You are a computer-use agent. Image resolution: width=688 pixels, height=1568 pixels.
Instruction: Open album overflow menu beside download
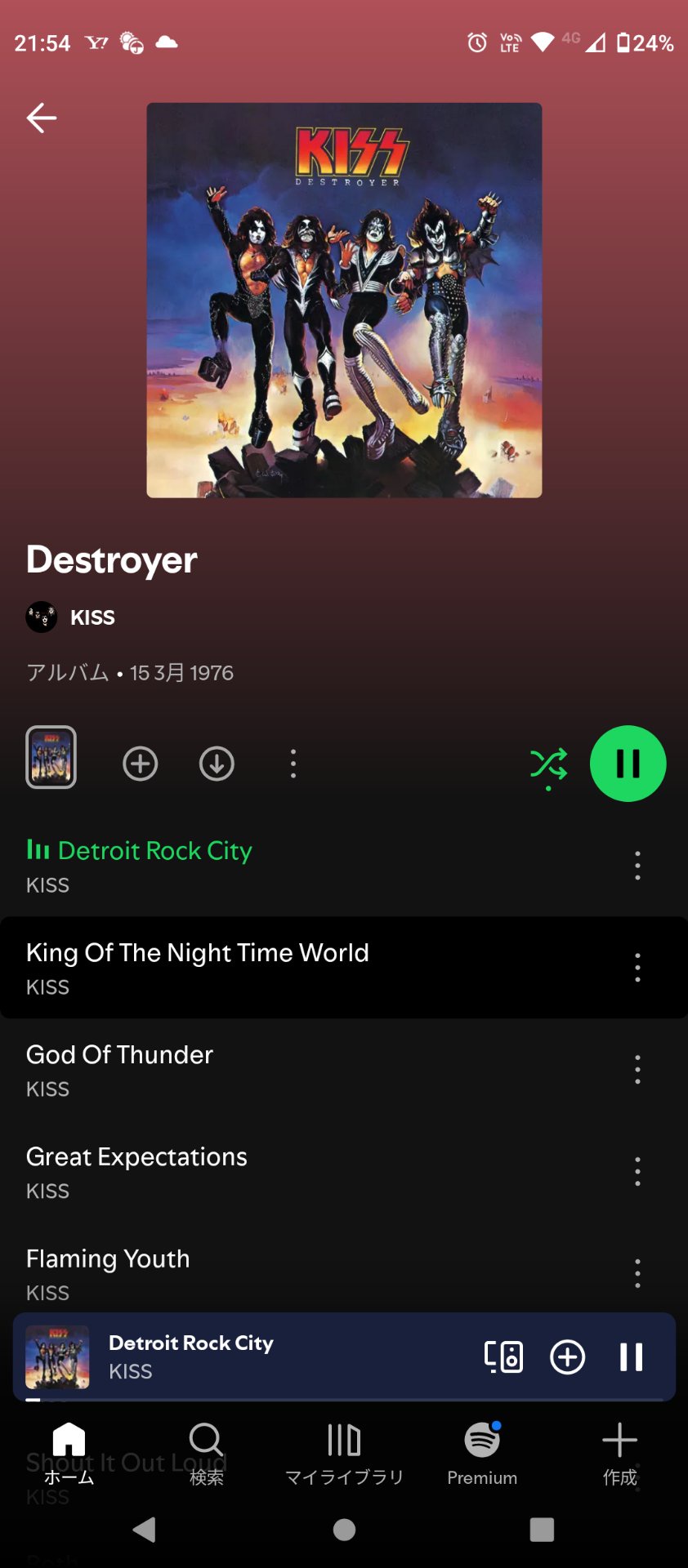(x=293, y=764)
